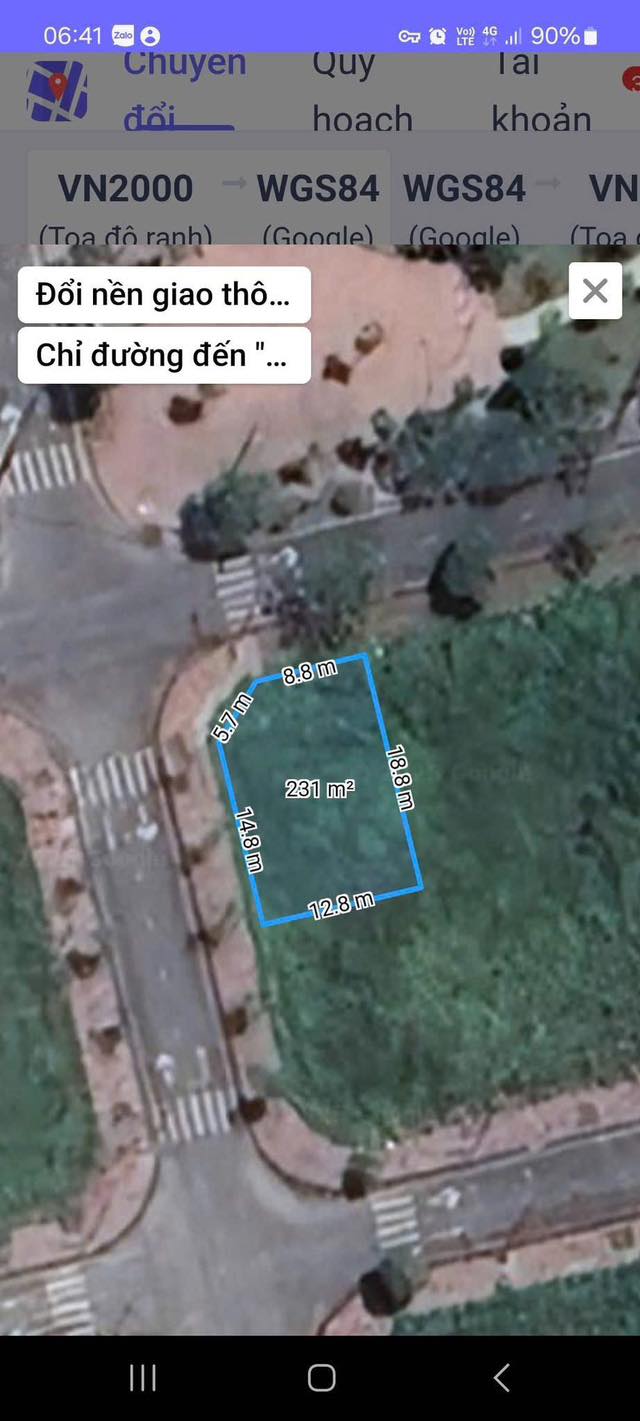
Task: Go to the home screen
Action: click(321, 1377)
